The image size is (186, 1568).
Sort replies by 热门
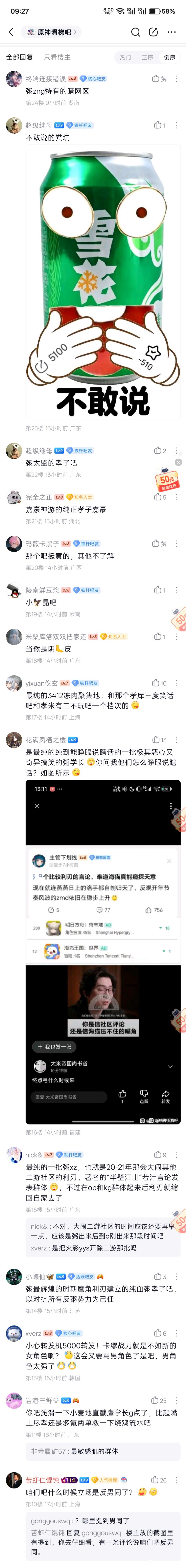pos(125,57)
